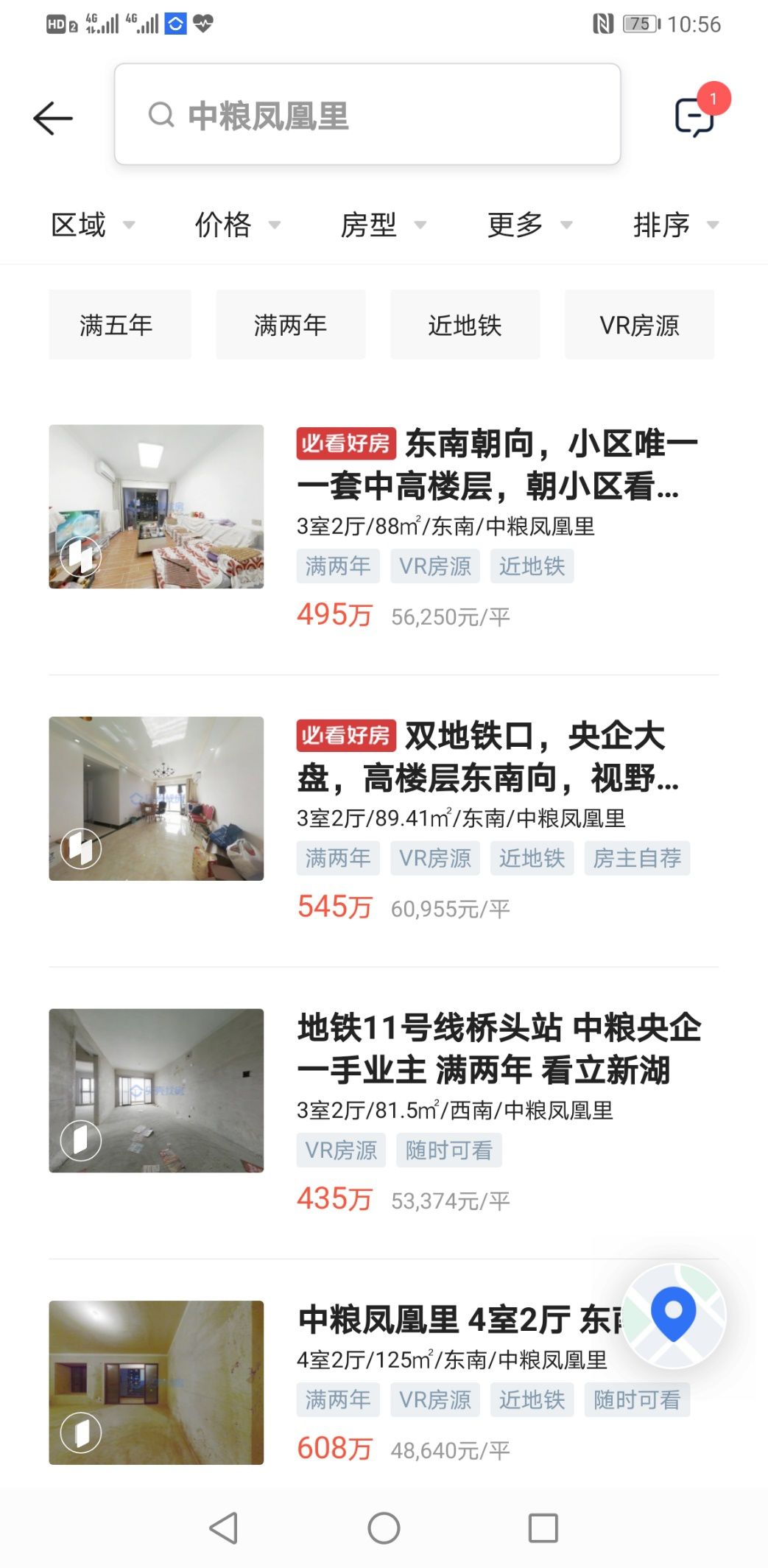Open the 更多 filter options
768x1568 pixels.
(x=529, y=225)
